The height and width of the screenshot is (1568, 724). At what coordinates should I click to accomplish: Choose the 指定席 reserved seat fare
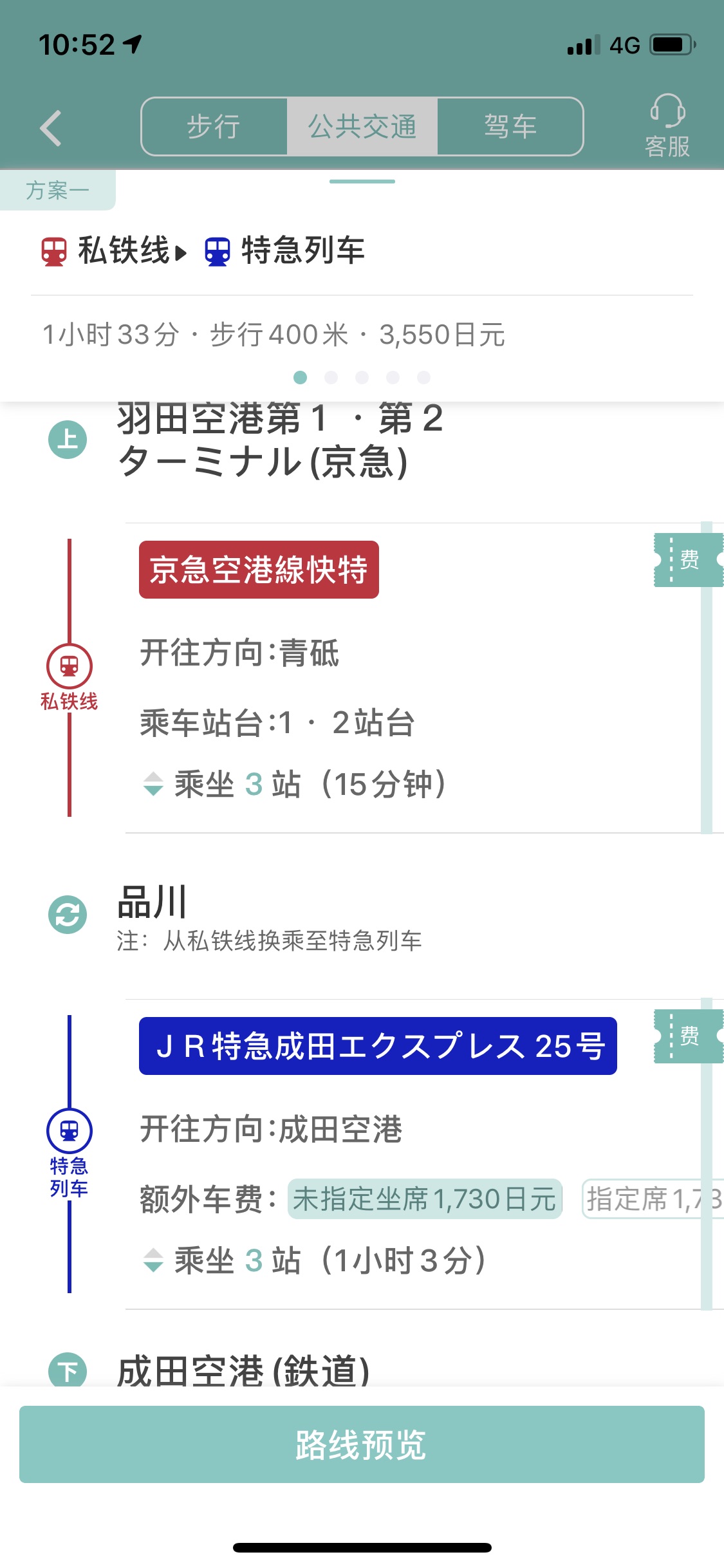[653, 1199]
